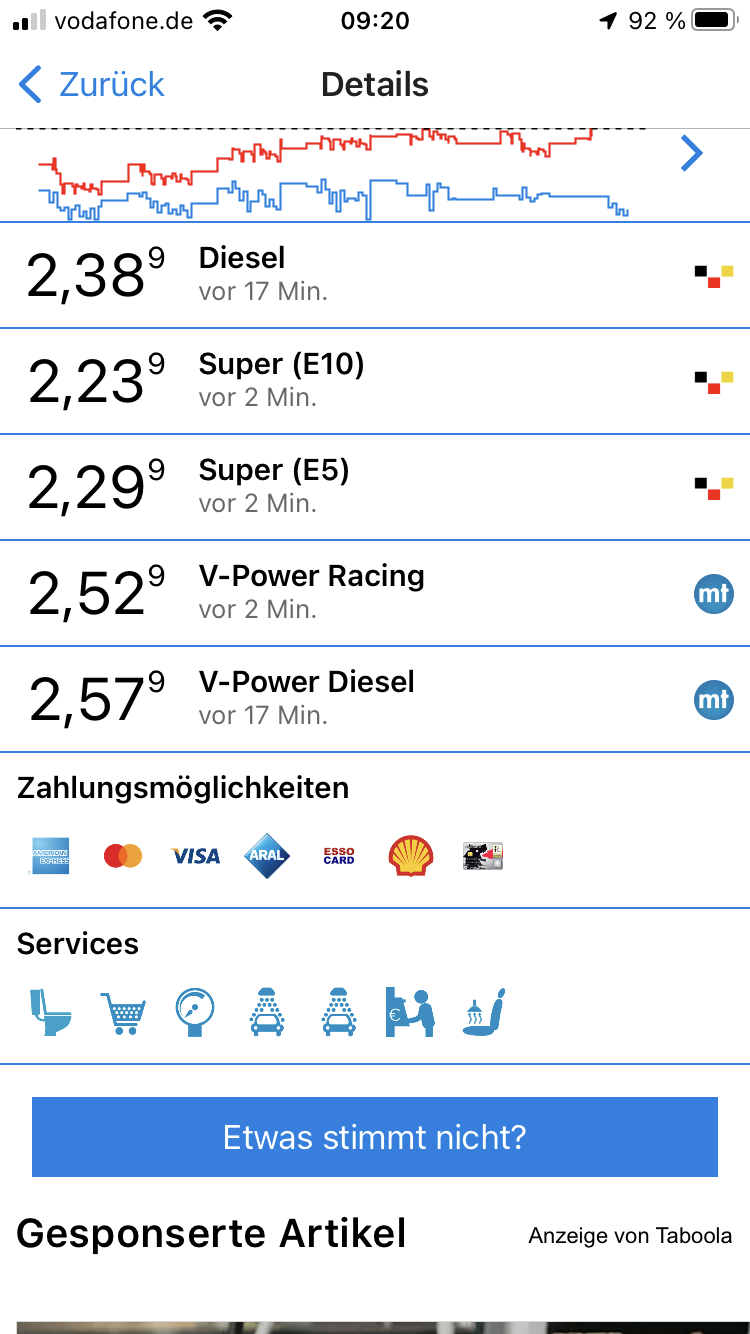Open the price history chart arrow
The height and width of the screenshot is (1334, 750).
(691, 153)
